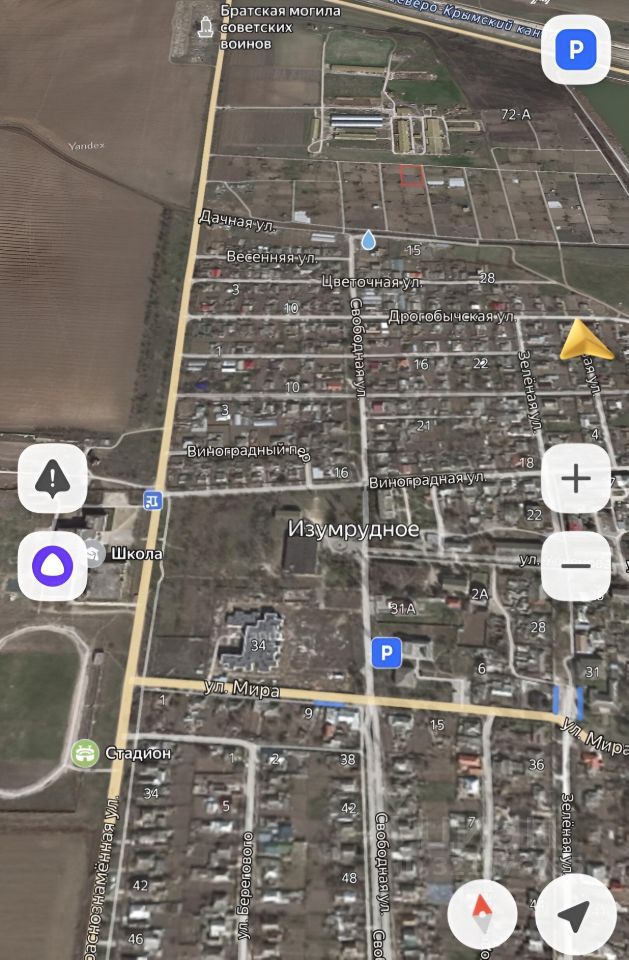Center the map on my location
This screenshot has width=629, height=960.
click(576, 914)
